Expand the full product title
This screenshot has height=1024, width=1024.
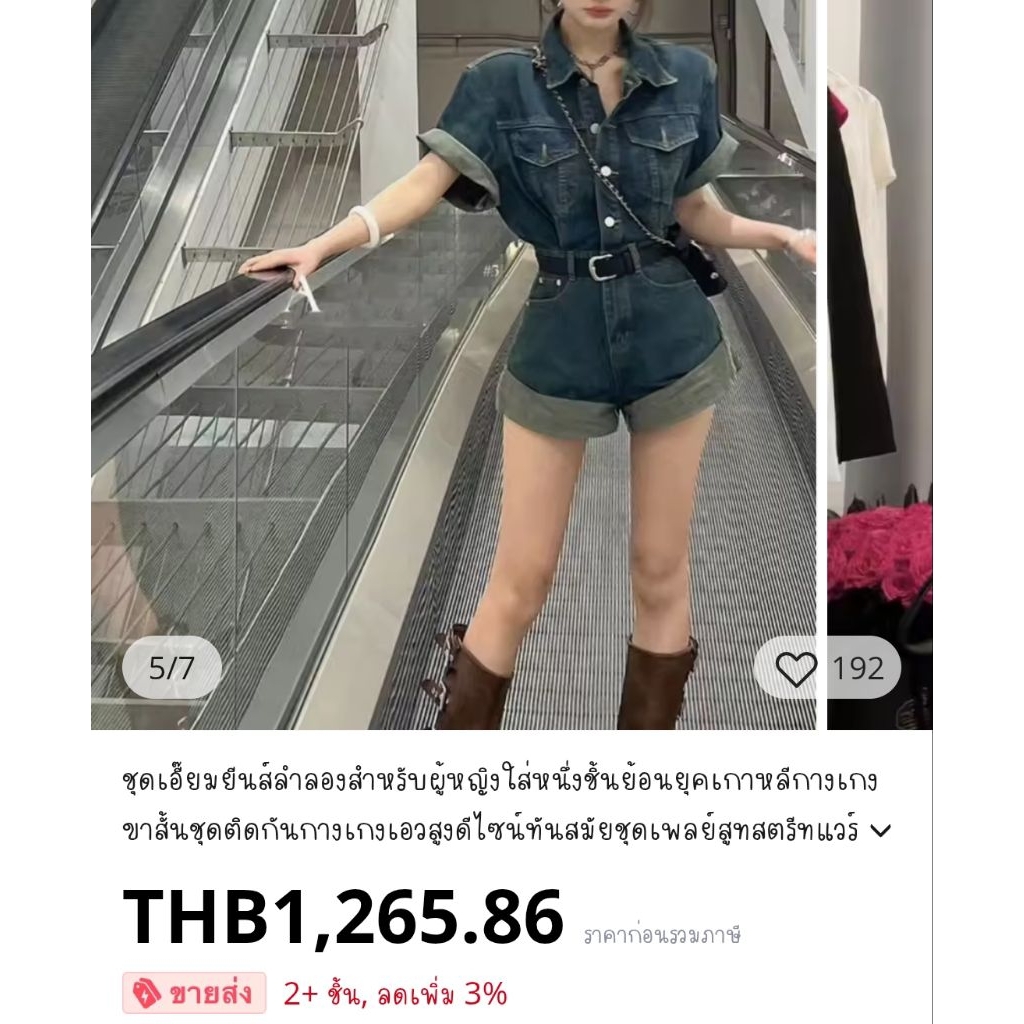pyautogui.click(x=881, y=831)
